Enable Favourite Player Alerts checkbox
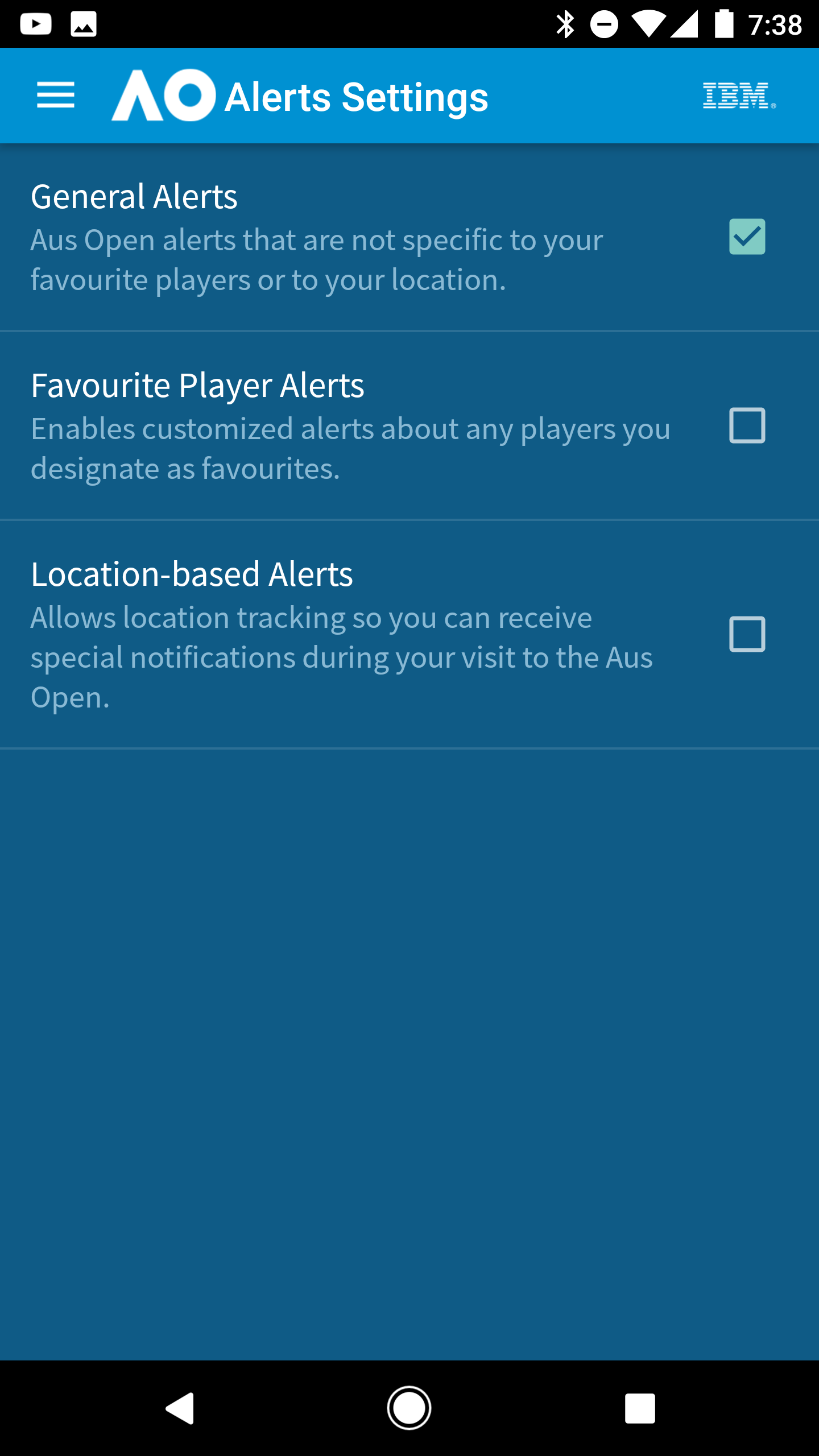Viewport: 819px width, 1456px height. [x=747, y=425]
